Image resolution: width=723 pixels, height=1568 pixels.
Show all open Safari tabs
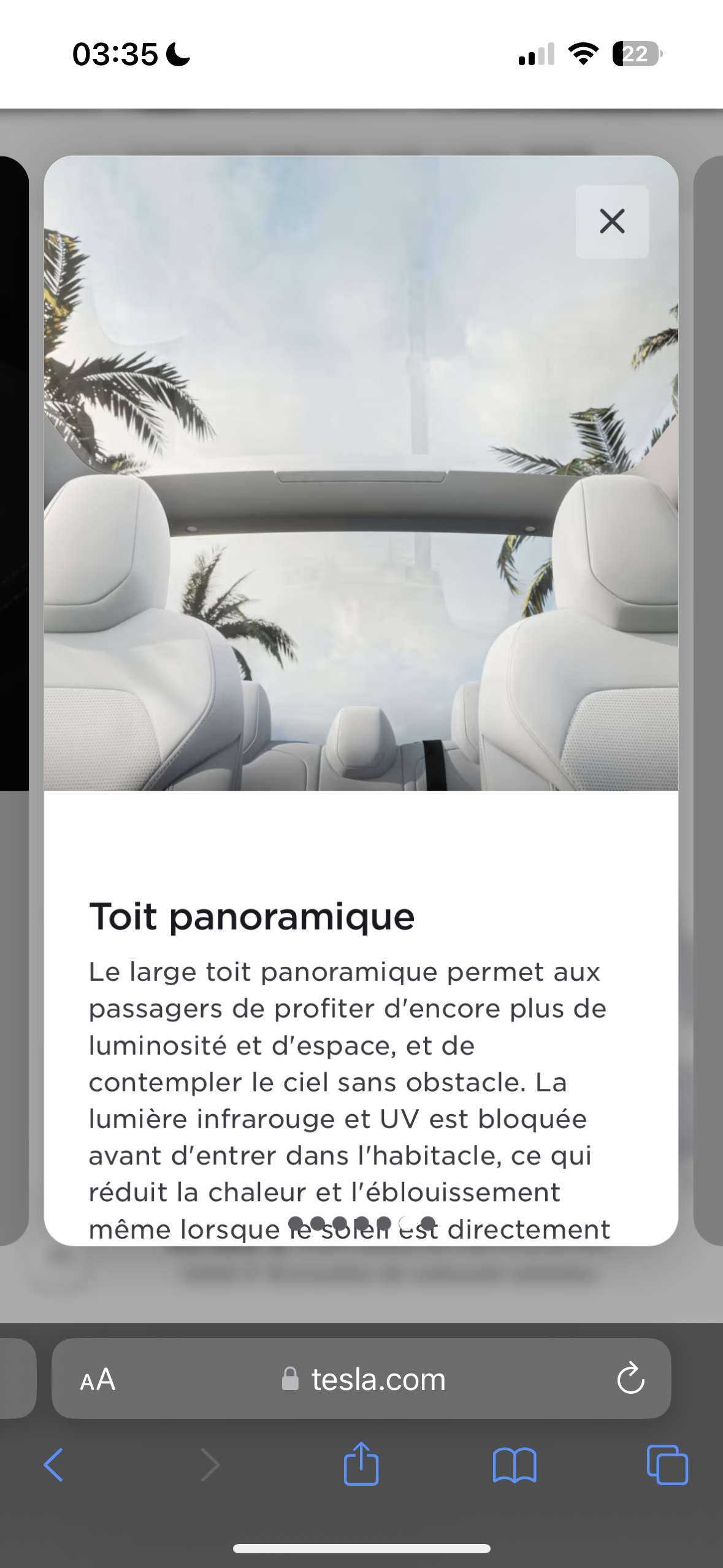pyautogui.click(x=667, y=1465)
